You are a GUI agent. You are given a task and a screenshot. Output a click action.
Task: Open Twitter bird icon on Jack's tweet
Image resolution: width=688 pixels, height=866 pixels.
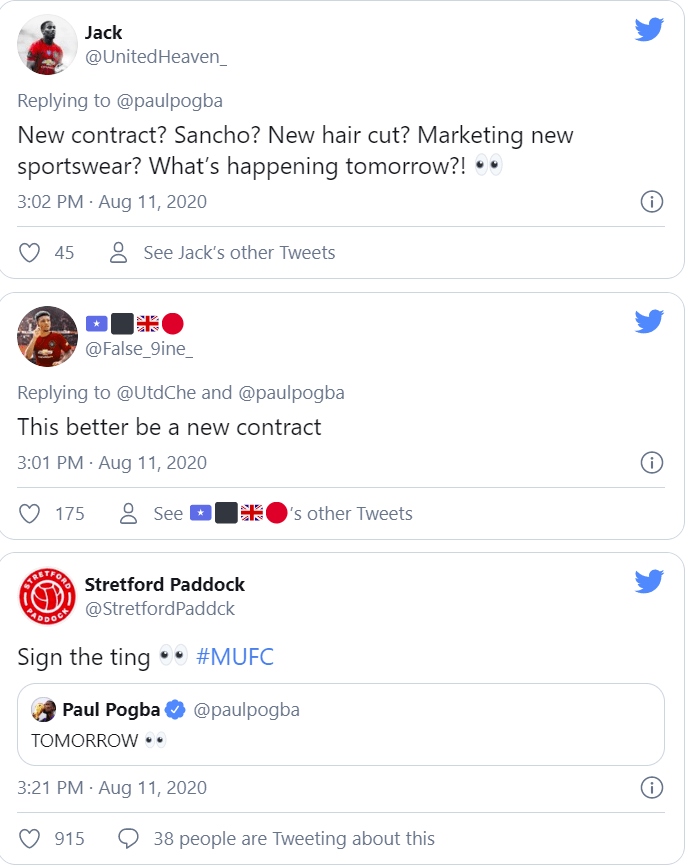649,30
